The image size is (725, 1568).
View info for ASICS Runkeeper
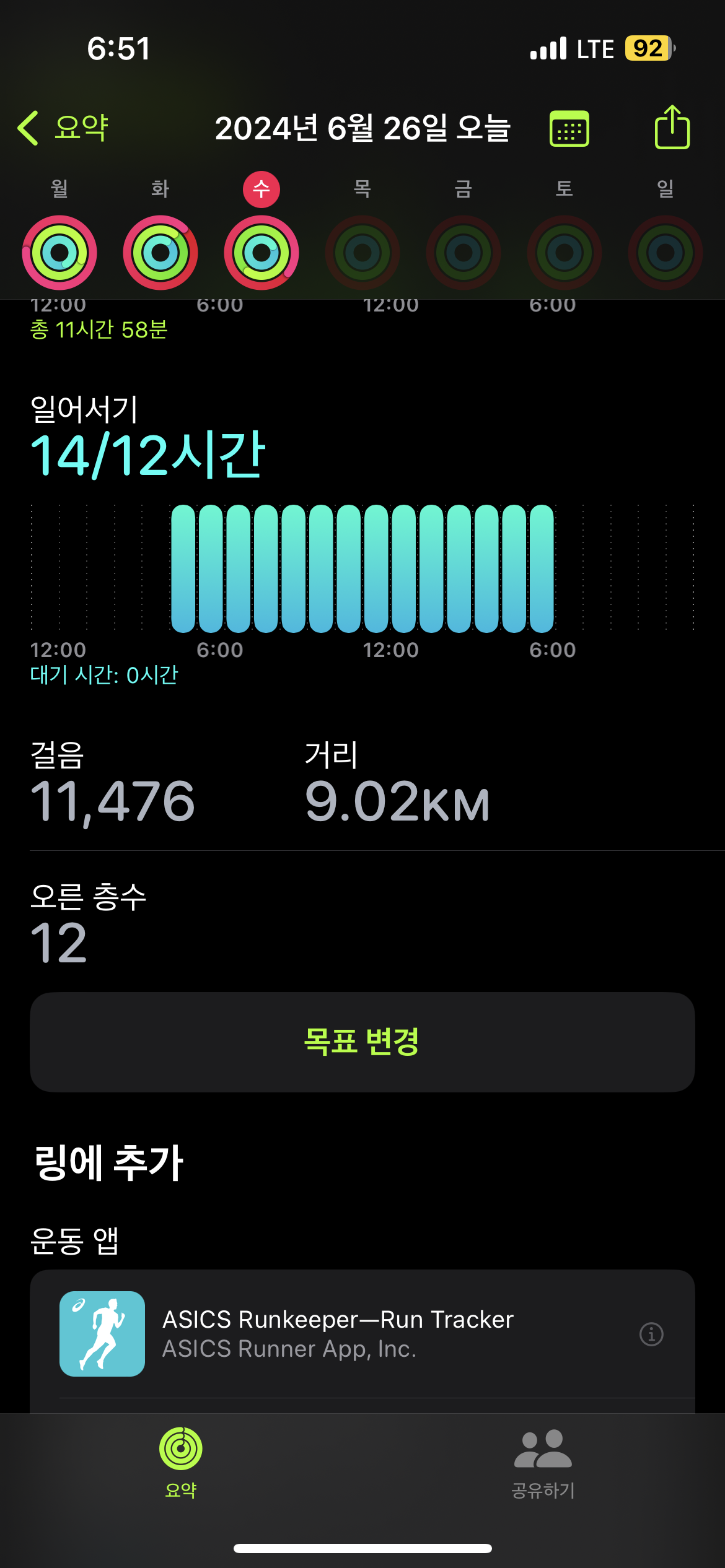(651, 1334)
